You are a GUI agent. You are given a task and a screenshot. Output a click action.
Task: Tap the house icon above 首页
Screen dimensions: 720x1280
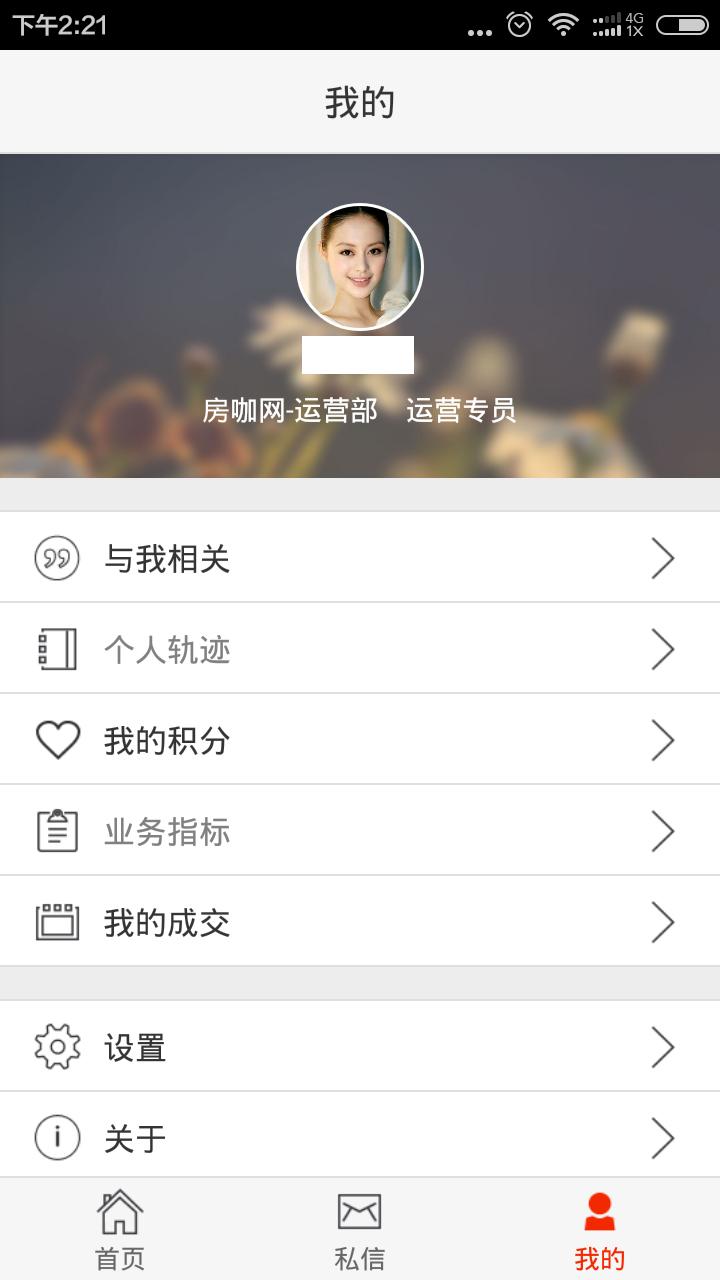click(120, 1213)
